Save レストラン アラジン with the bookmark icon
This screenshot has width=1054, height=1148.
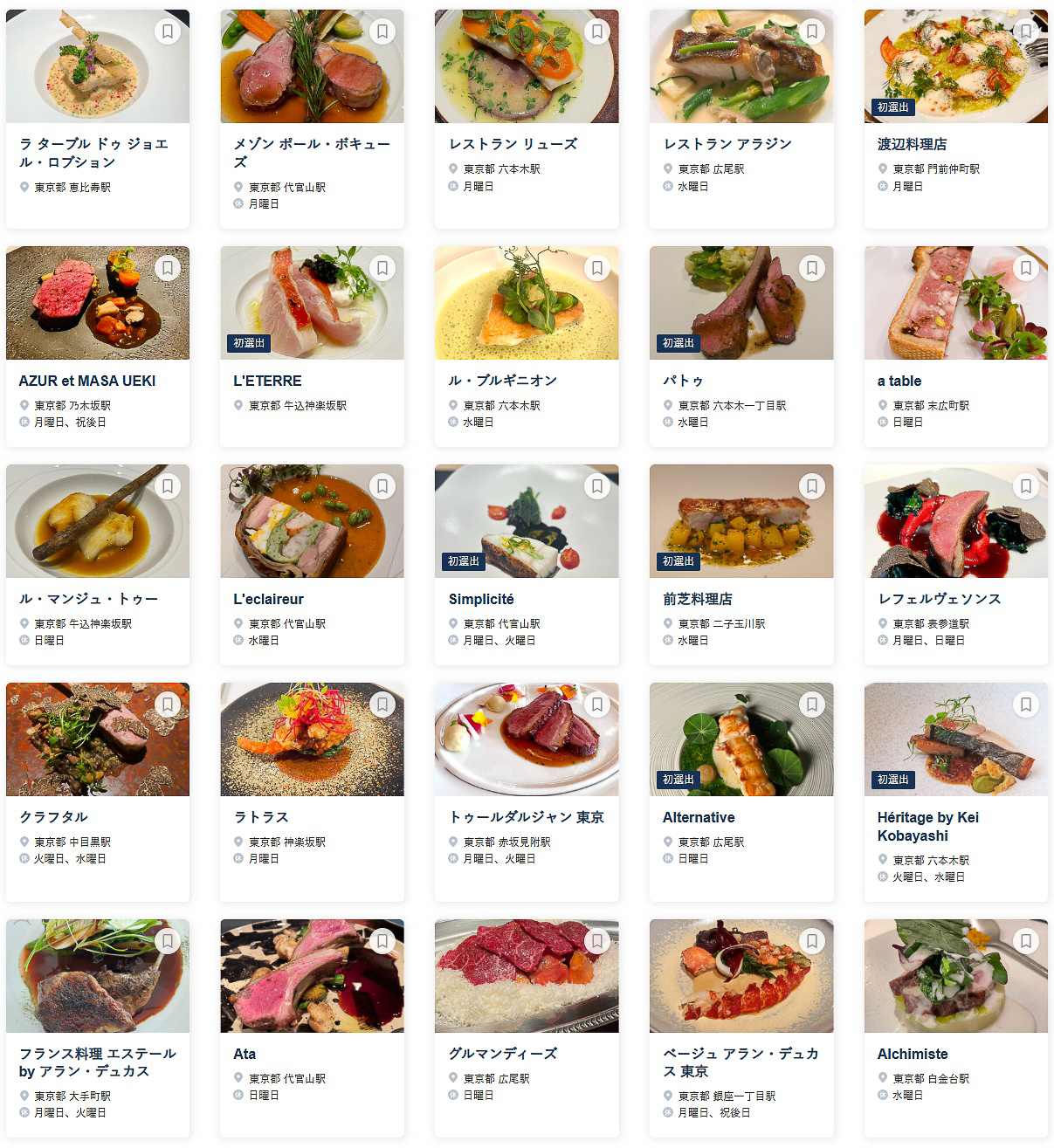coord(812,32)
